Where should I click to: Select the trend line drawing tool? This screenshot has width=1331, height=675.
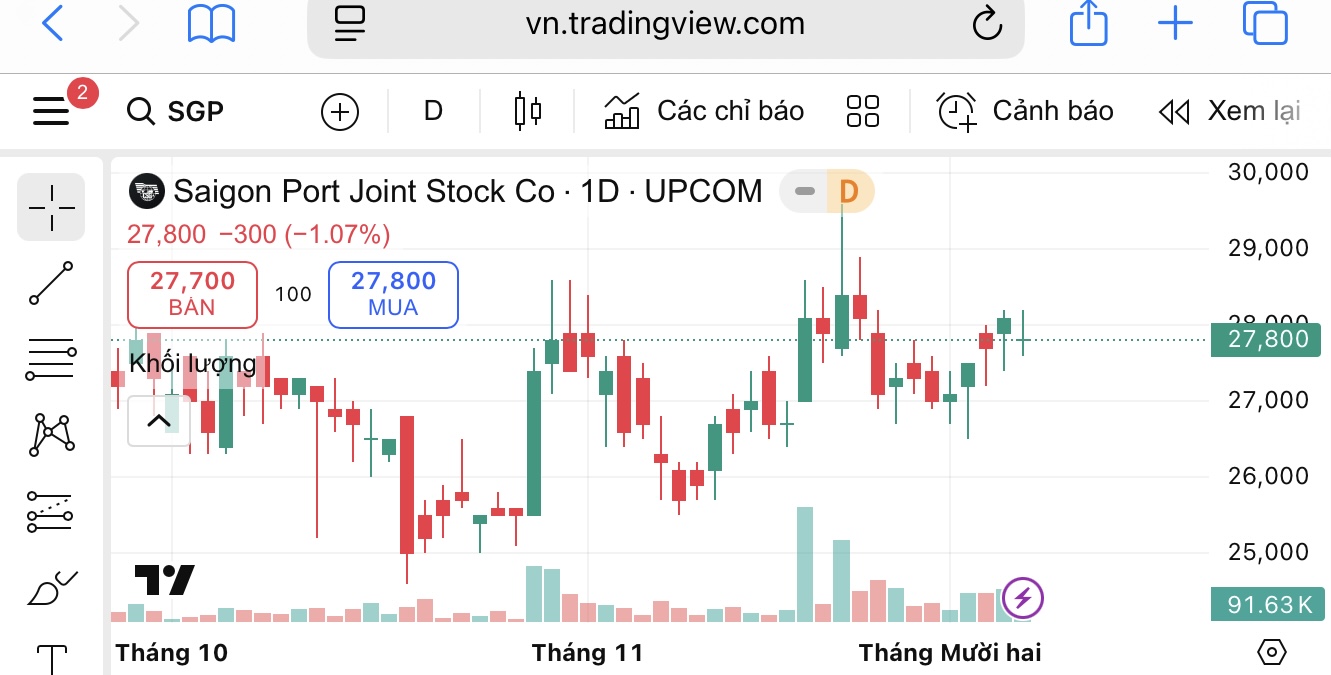(x=51, y=283)
